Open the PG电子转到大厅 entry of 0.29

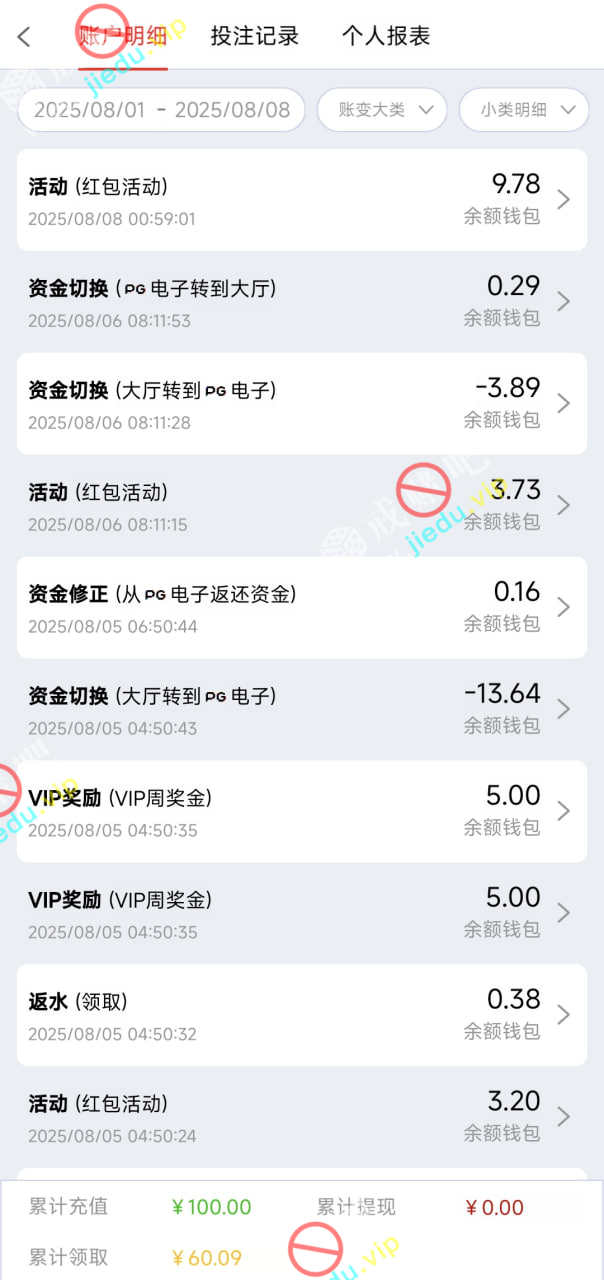[x=301, y=302]
